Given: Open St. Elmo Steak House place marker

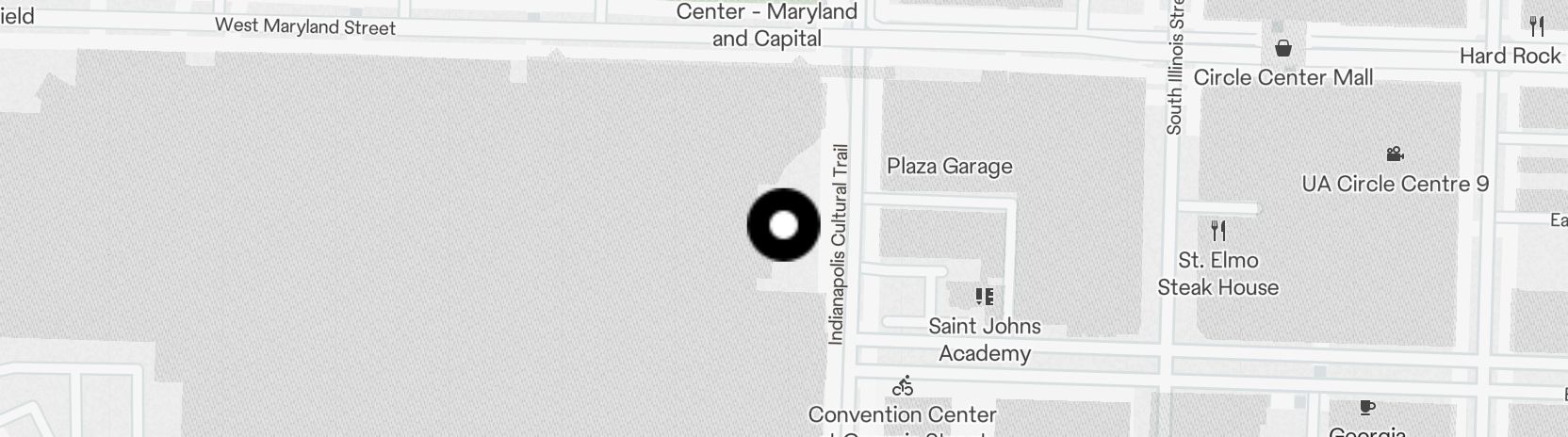Looking at the screenshot, I should click(x=1218, y=230).
